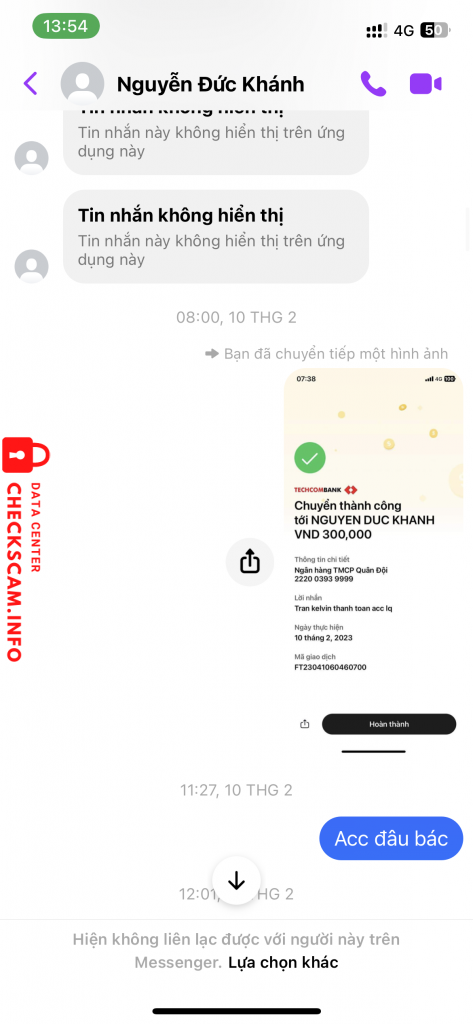Tap the Lựa chọn khác link
Screen dimensions: 473x1024
click(x=283, y=962)
